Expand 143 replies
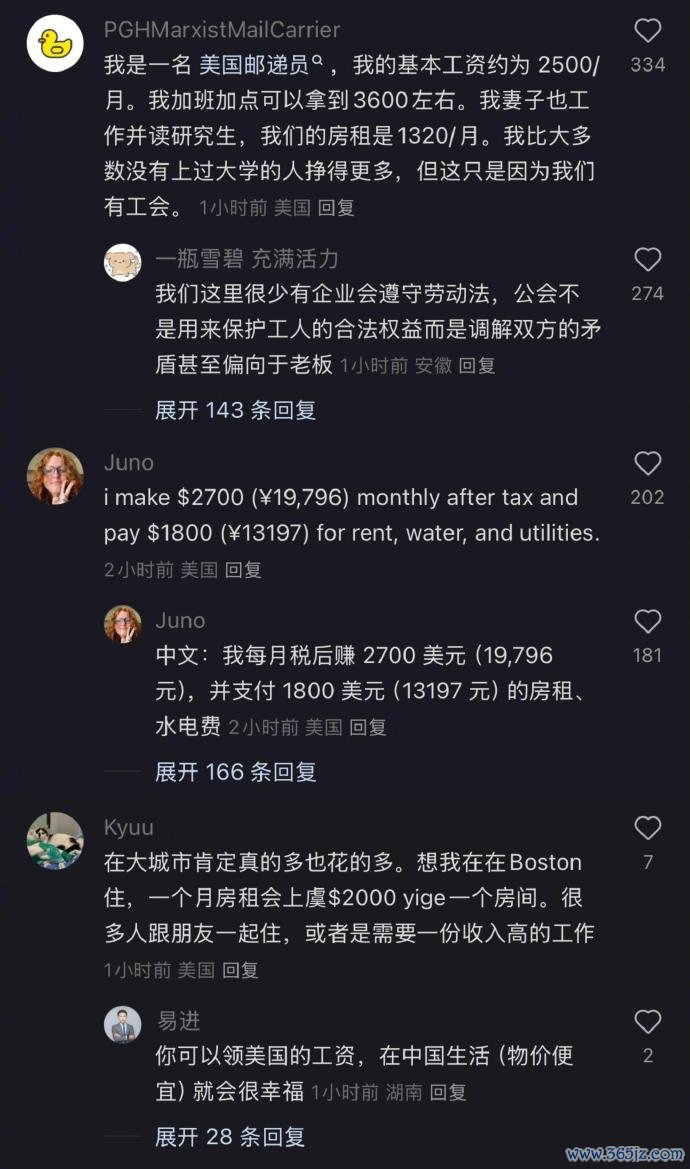This screenshot has width=690, height=1169. coord(235,410)
